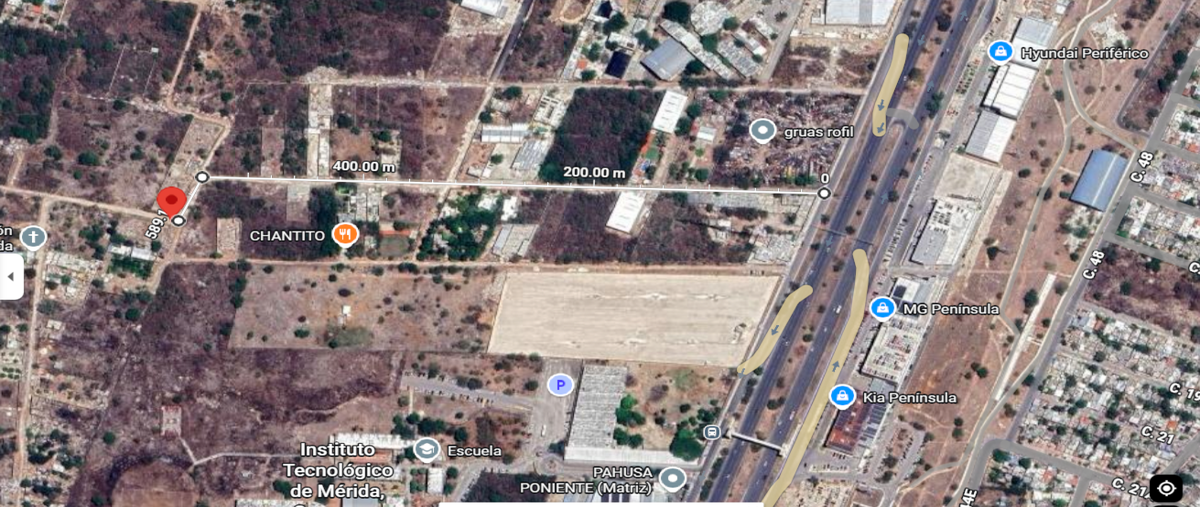Viewport: 1200px width, 507px height.
Task: Select the PAHUSA PONIENTE (Matriz) marker
Action: click(672, 479)
